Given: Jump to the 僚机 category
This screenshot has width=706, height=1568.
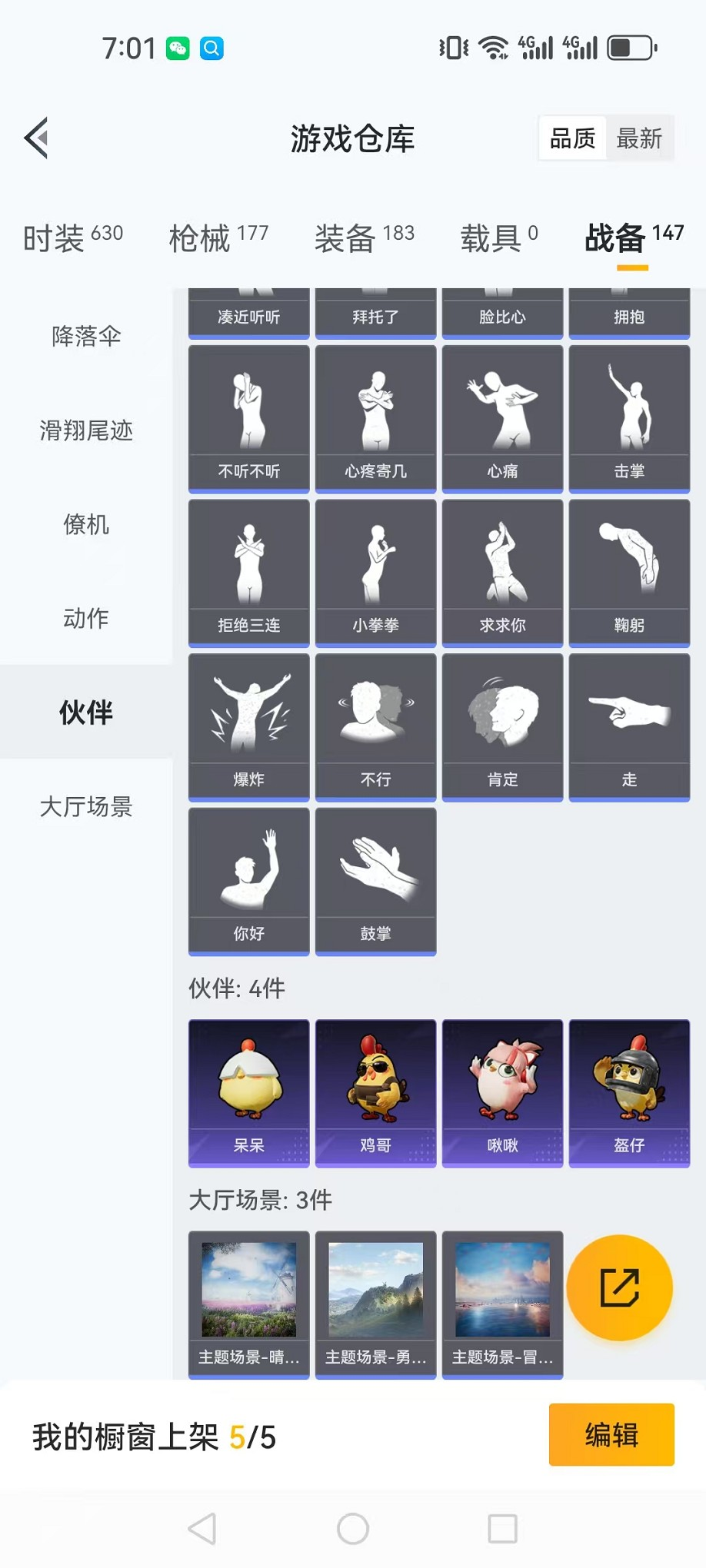Looking at the screenshot, I should 86,525.
